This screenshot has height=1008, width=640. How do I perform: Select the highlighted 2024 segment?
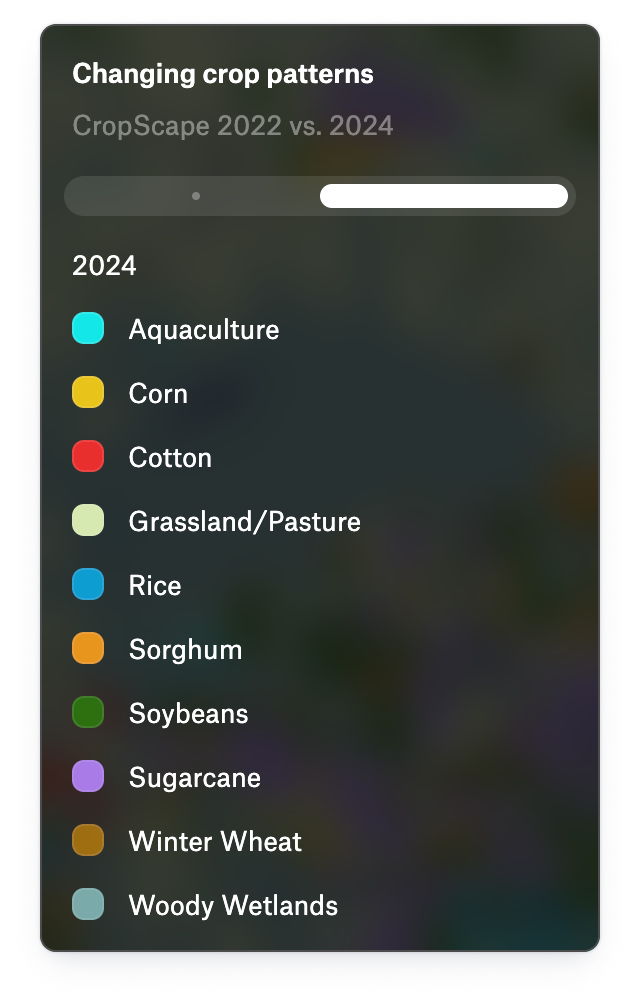pos(443,196)
